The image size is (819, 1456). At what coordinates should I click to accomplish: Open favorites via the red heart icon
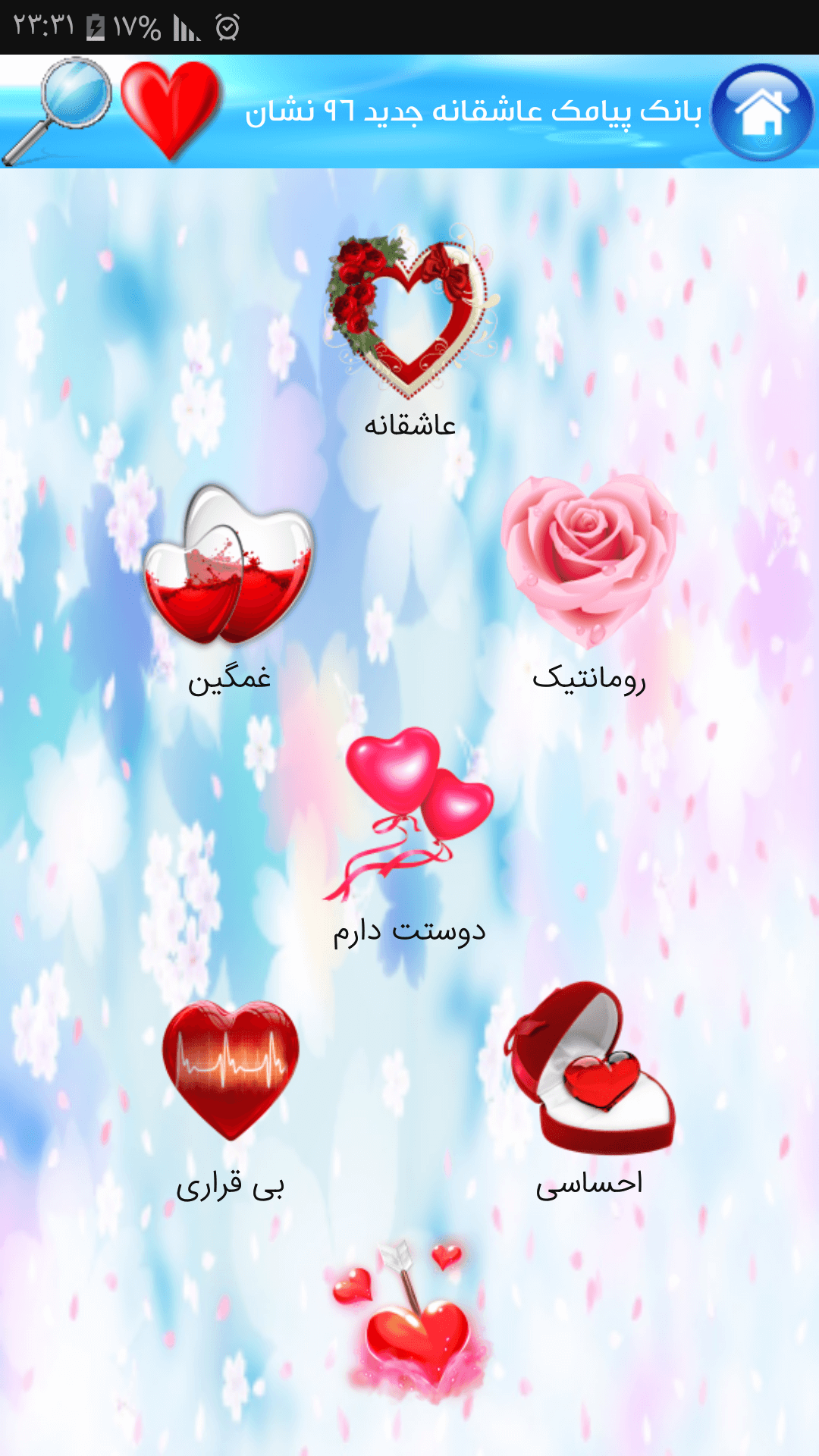(x=171, y=111)
